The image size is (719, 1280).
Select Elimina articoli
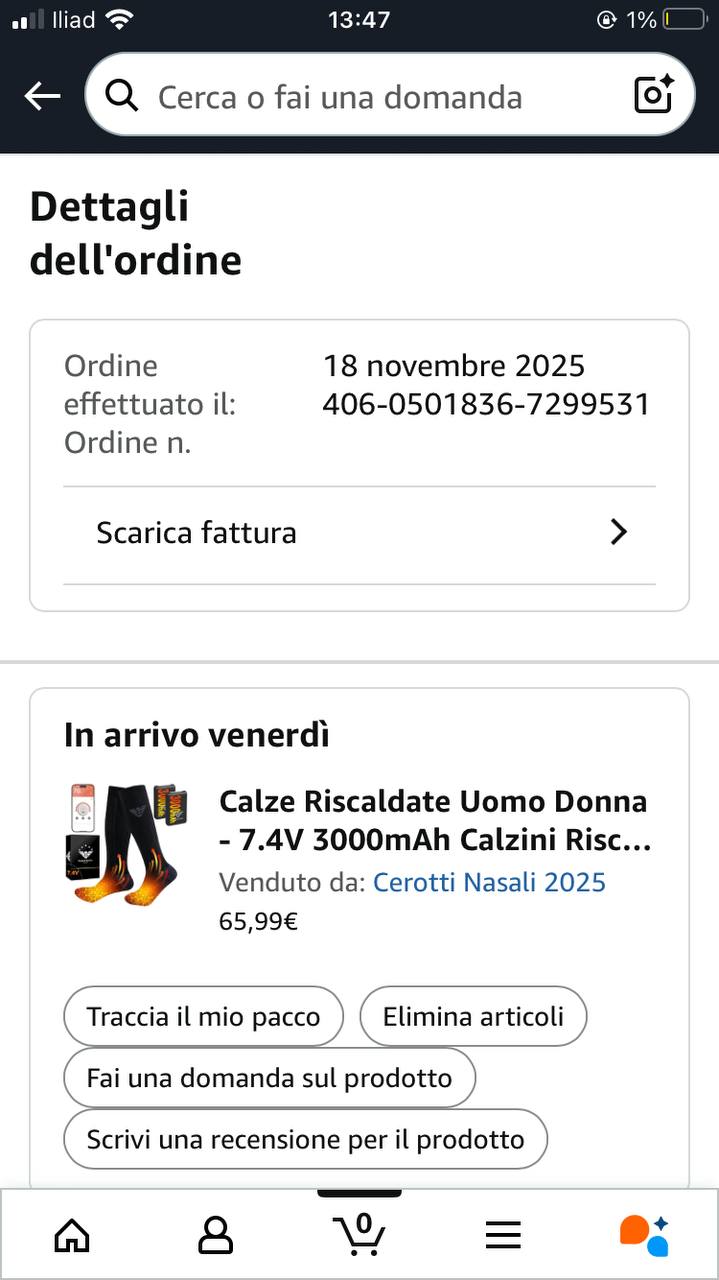tap(473, 1017)
